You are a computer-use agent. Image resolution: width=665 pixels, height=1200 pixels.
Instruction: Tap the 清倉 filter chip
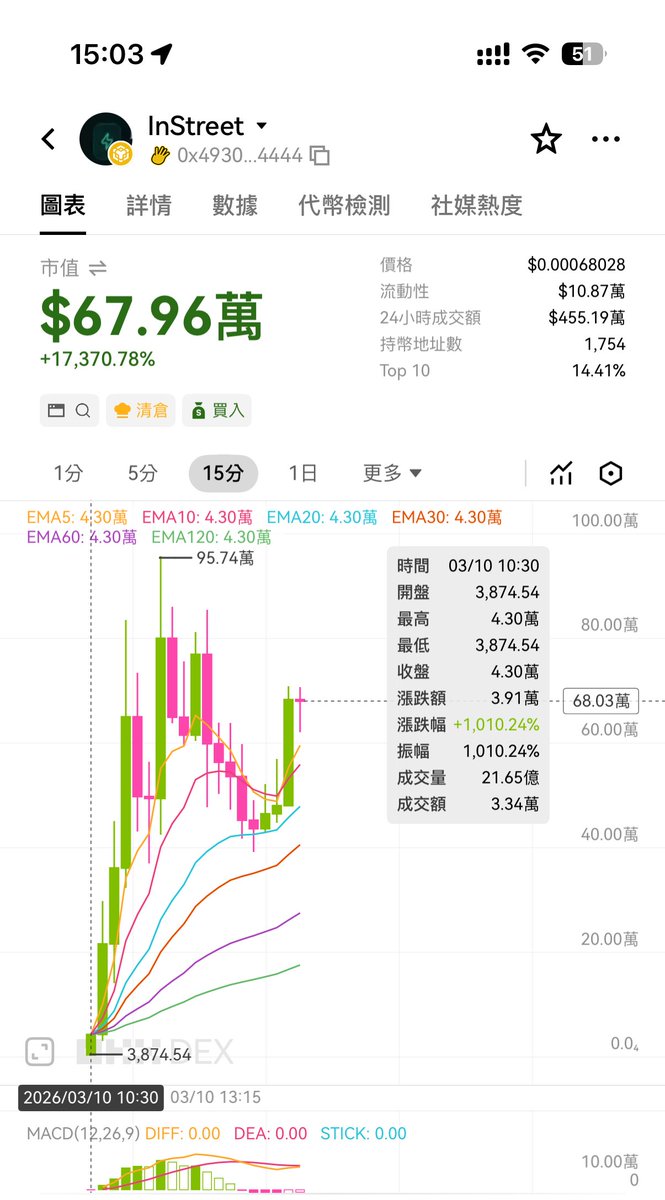pyautogui.click(x=140, y=410)
